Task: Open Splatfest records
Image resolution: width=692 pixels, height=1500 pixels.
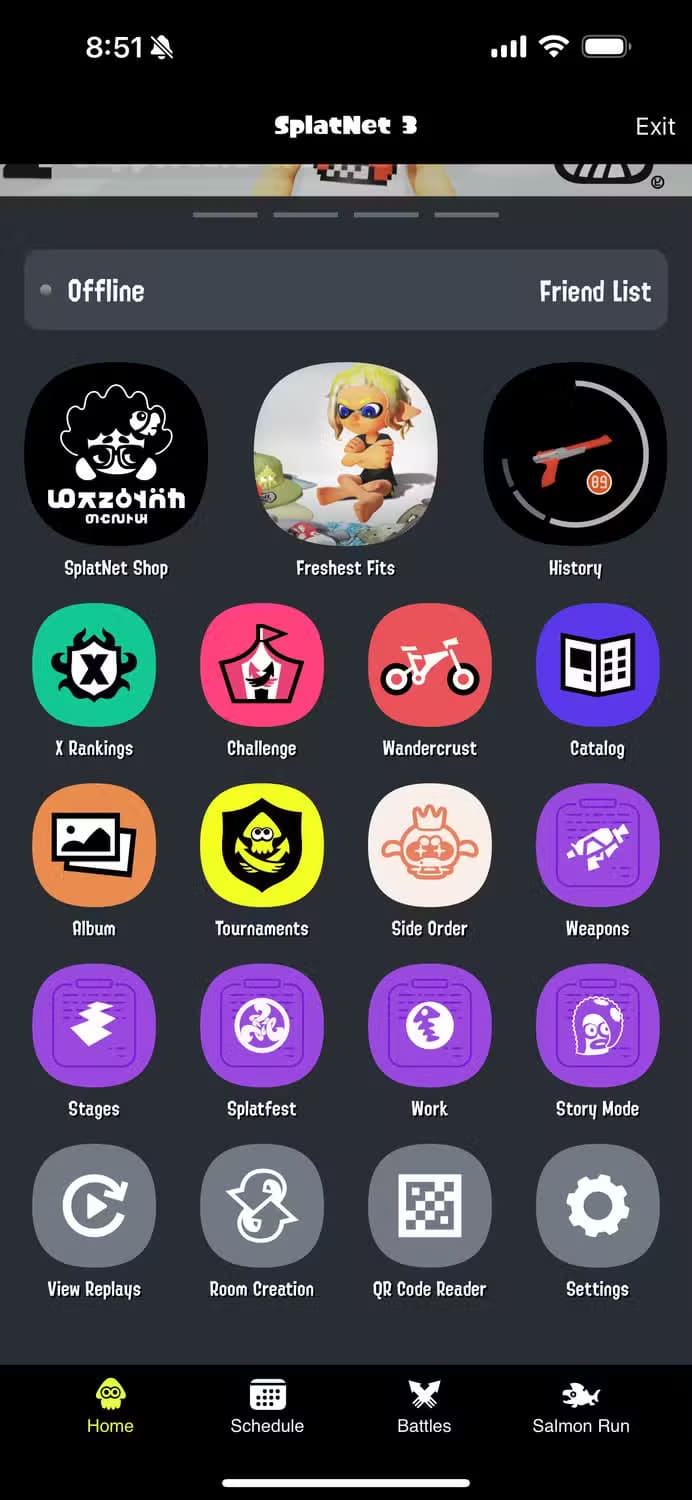Action: click(x=262, y=1025)
